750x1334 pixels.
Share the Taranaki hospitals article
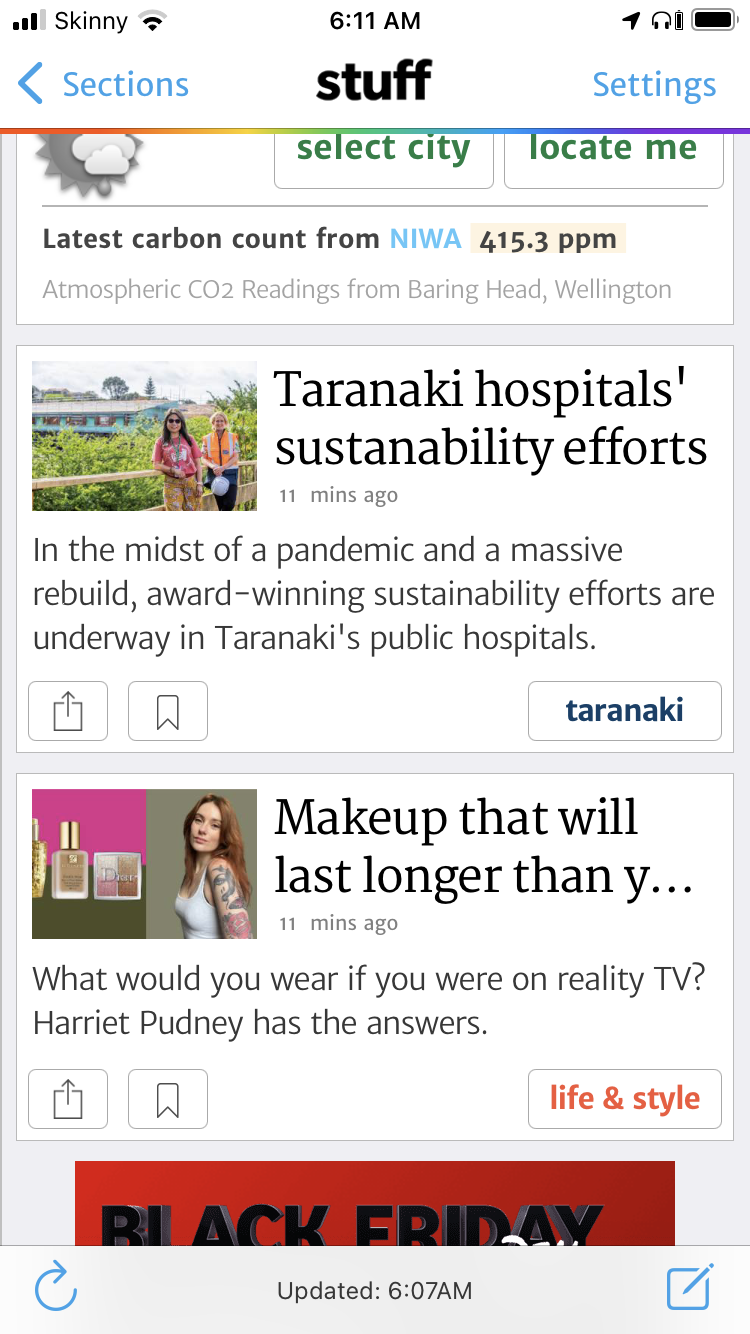click(x=68, y=711)
